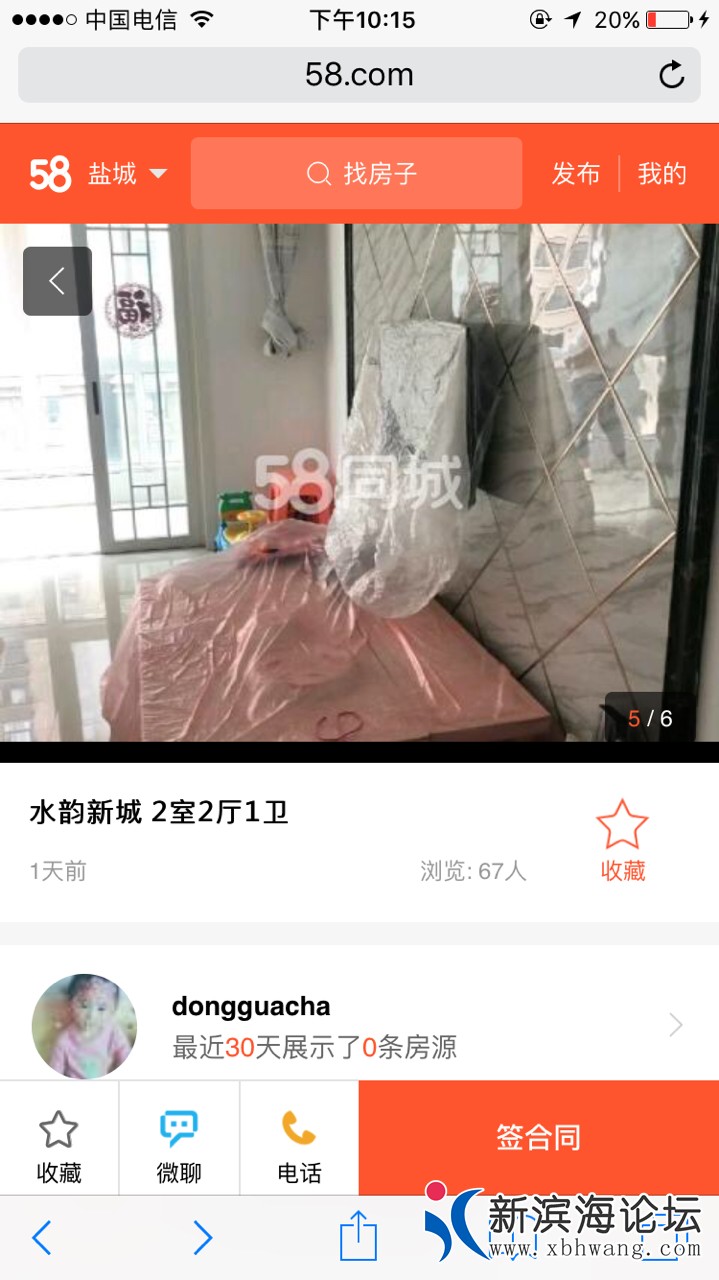719x1280 pixels.
Task: Go back in Safari browser history
Action: (41, 1238)
